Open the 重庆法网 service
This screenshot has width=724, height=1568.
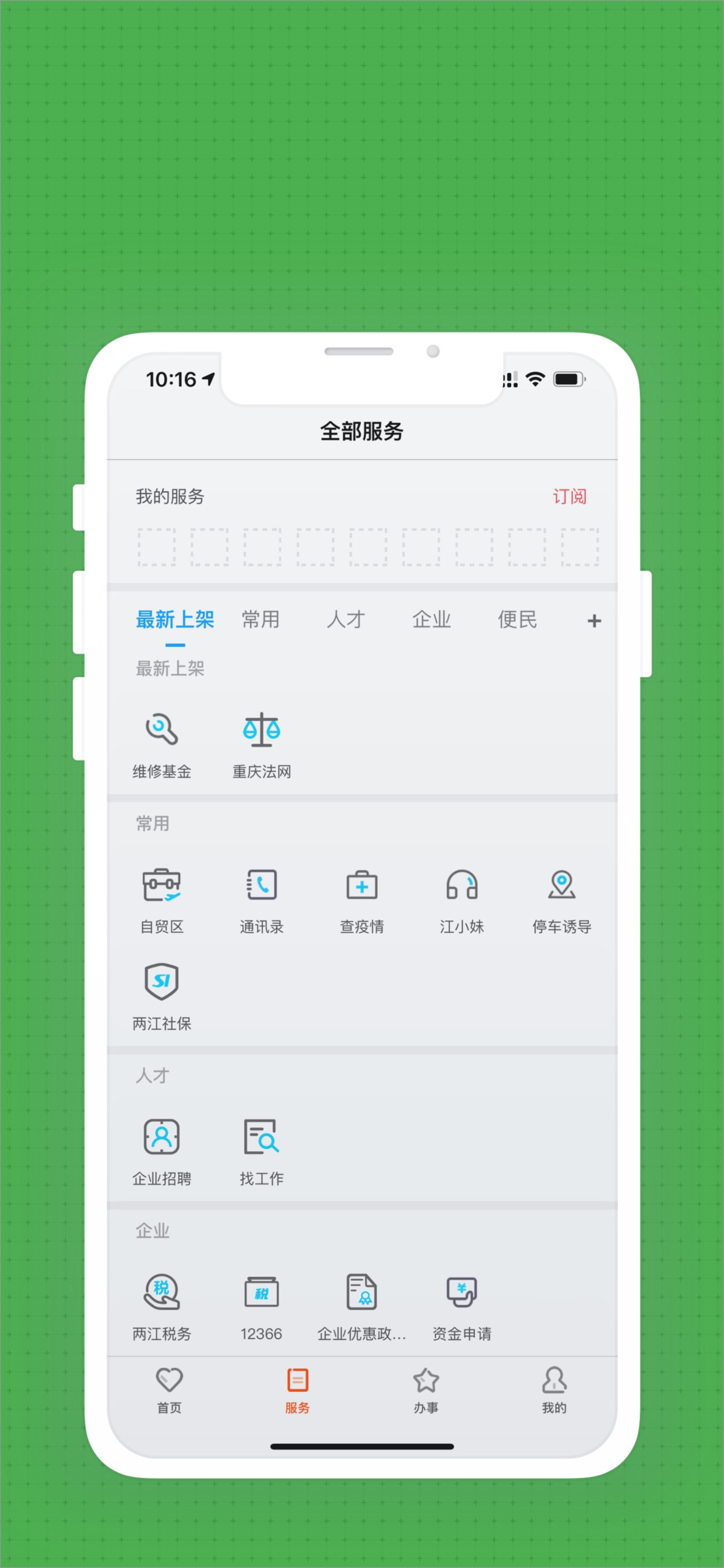tap(262, 744)
